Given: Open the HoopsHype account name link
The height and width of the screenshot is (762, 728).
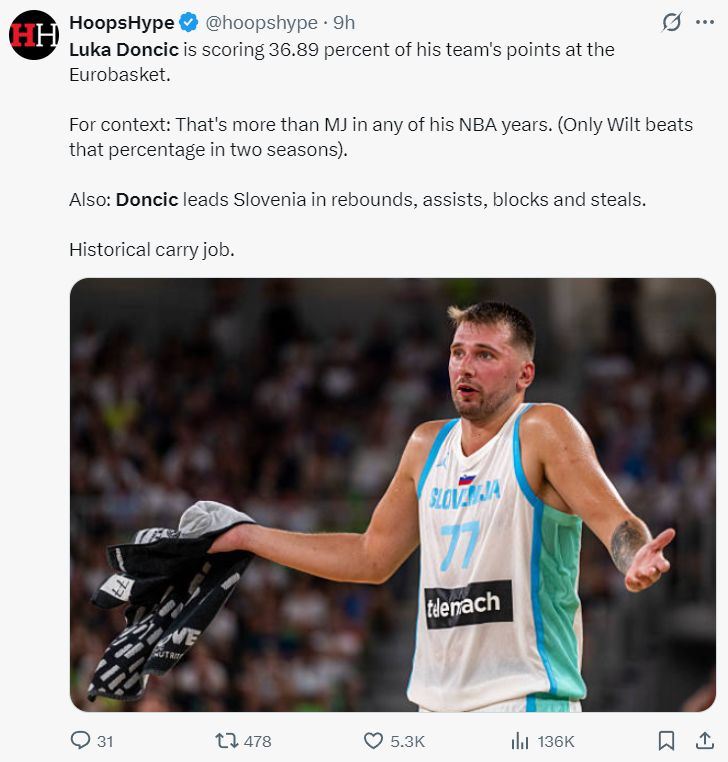Looking at the screenshot, I should [x=121, y=22].
